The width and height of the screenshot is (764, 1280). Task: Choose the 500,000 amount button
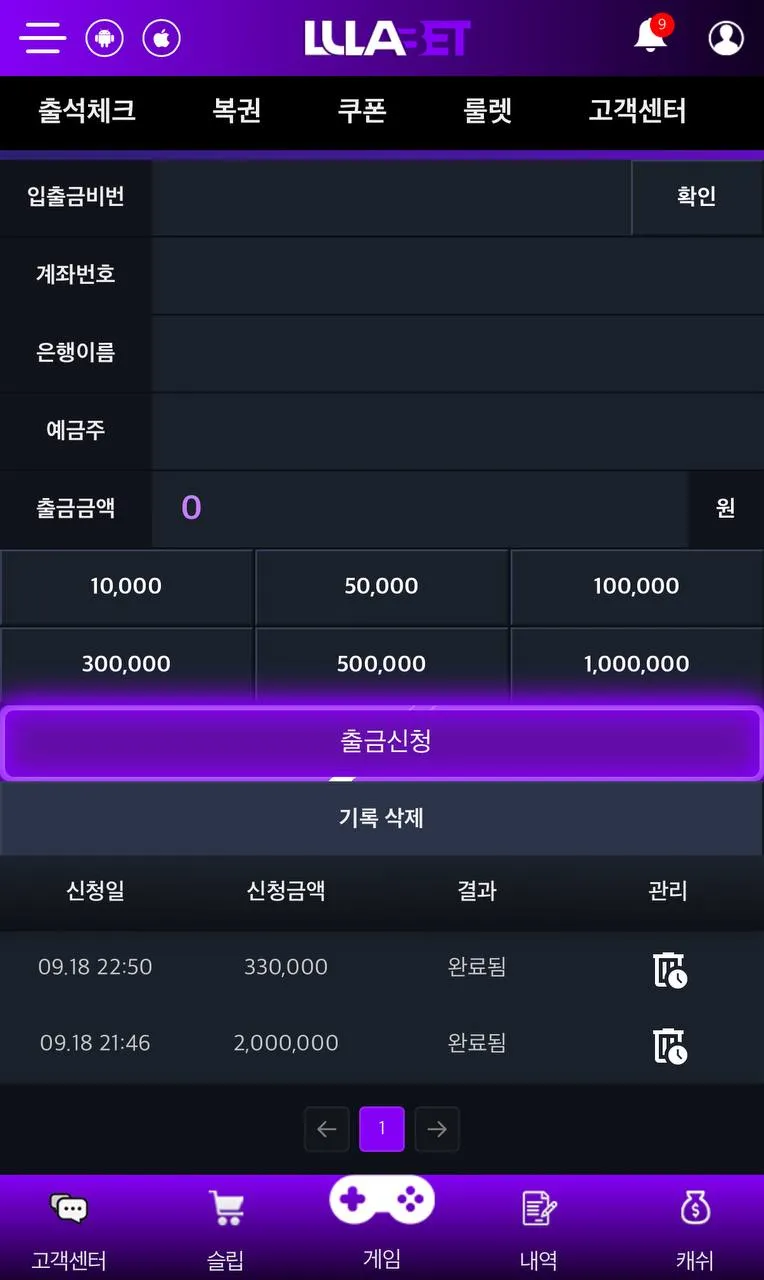381,664
